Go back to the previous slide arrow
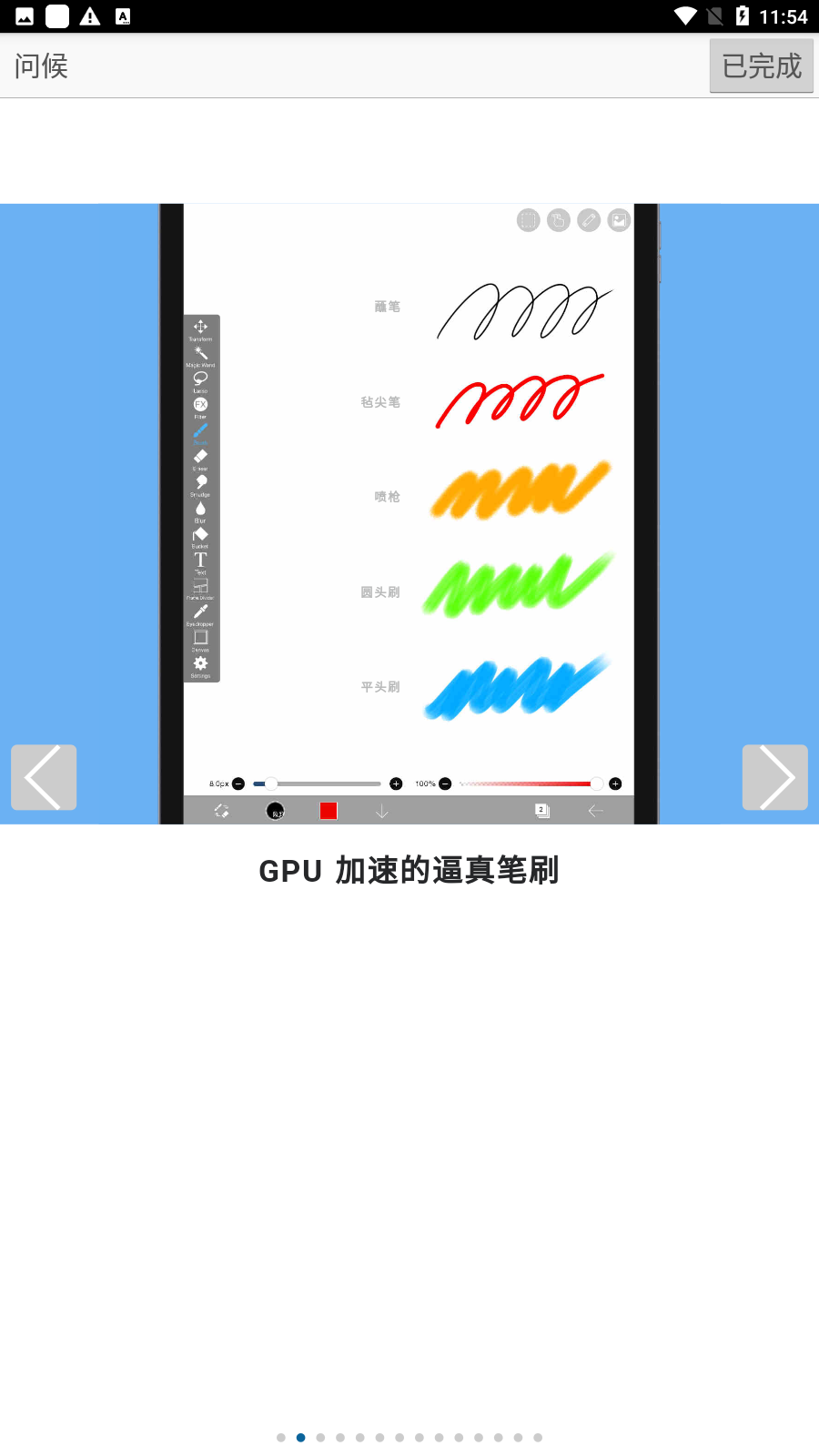Screen dimensions: 819x1456 click(44, 777)
